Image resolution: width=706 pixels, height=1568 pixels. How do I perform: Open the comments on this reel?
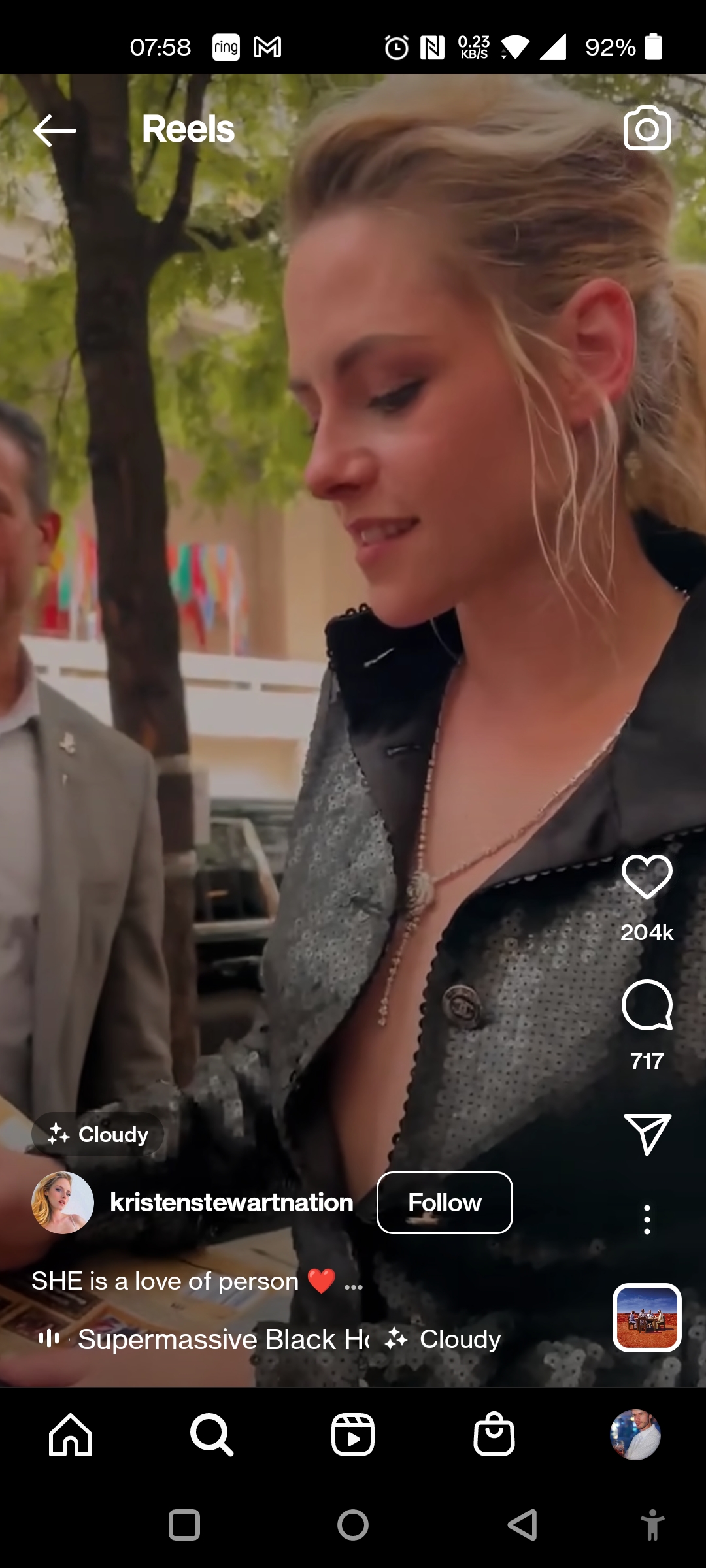[647, 1005]
